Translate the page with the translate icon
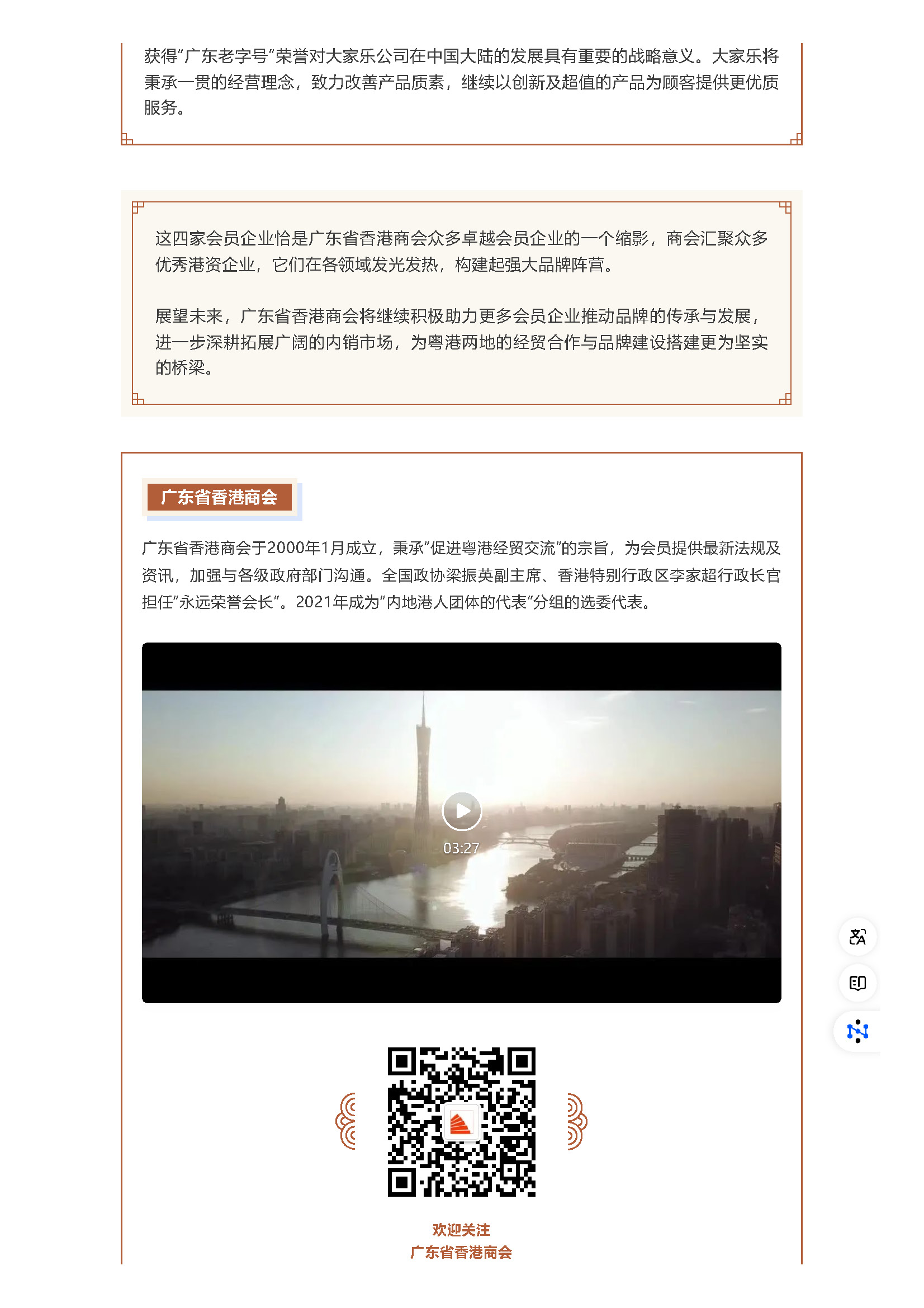The height and width of the screenshot is (1308, 924). click(x=857, y=937)
